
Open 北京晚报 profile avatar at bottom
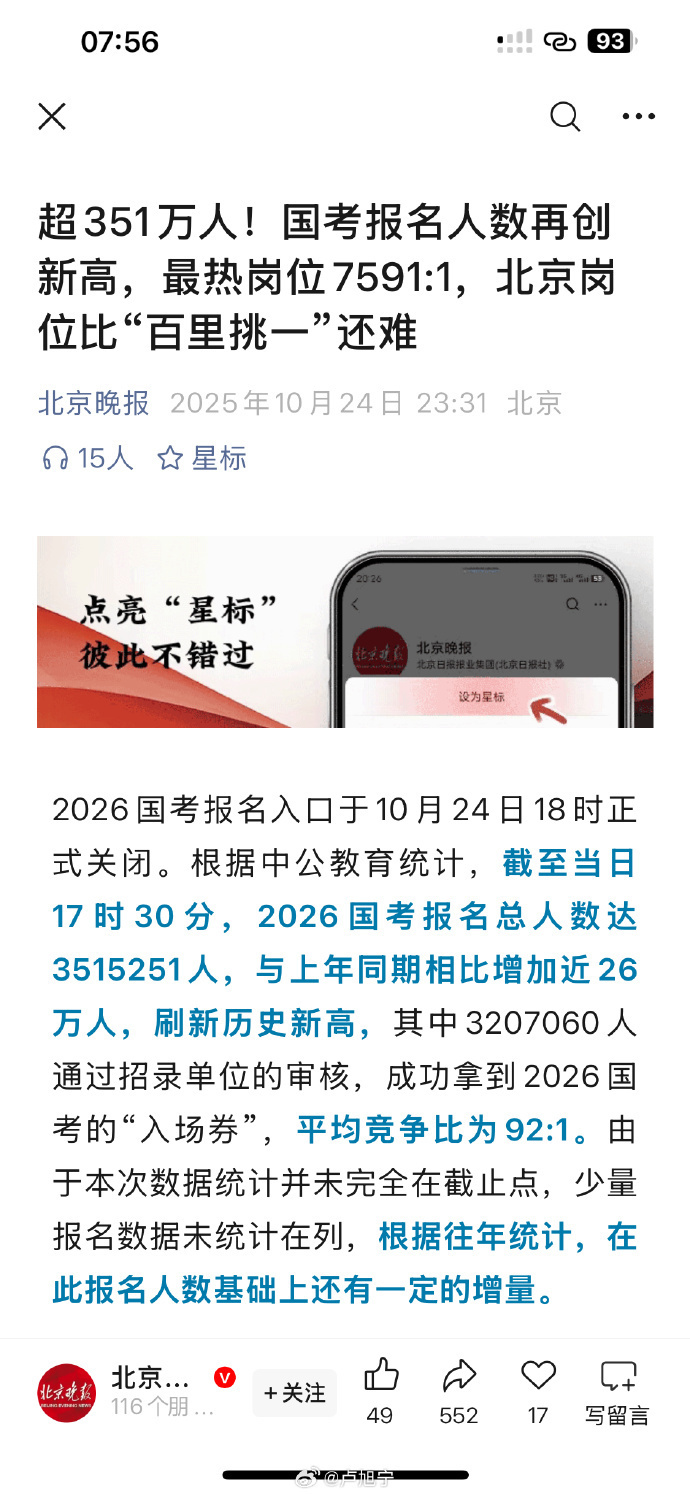67,1392
